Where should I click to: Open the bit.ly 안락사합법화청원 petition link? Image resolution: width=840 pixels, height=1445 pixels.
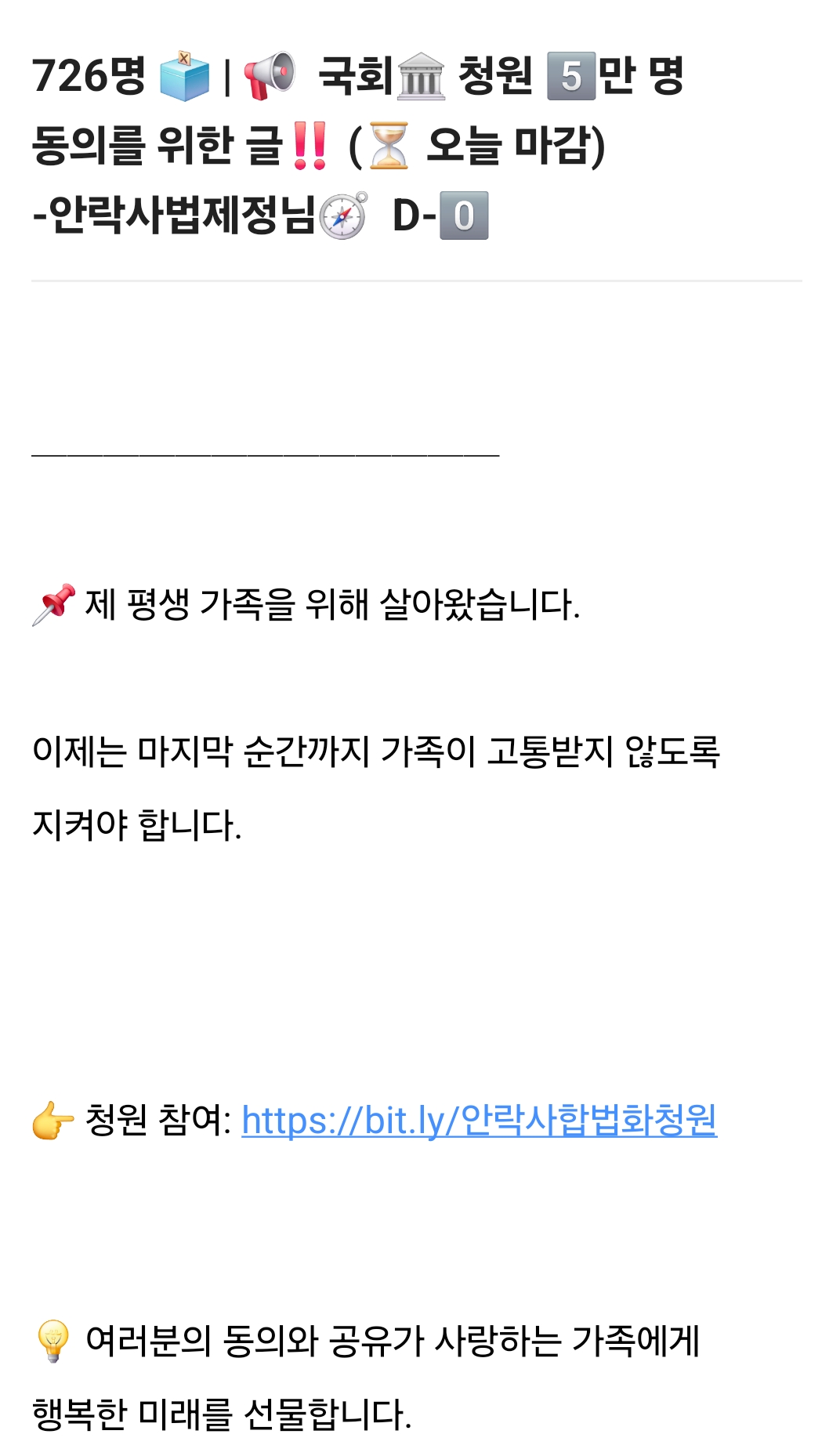(x=479, y=1120)
